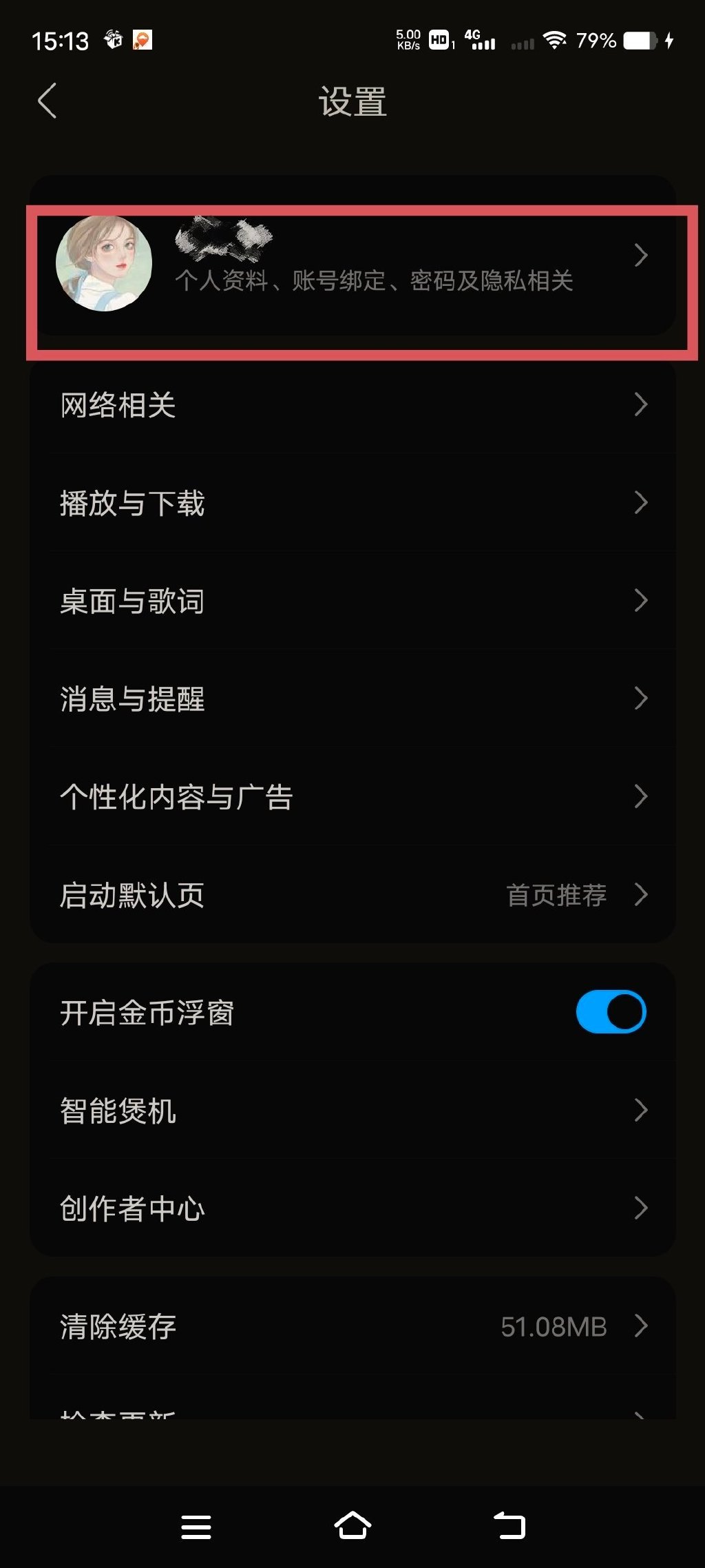Open 个性化内容与广告 settings
The height and width of the screenshot is (1568, 705).
[352, 797]
